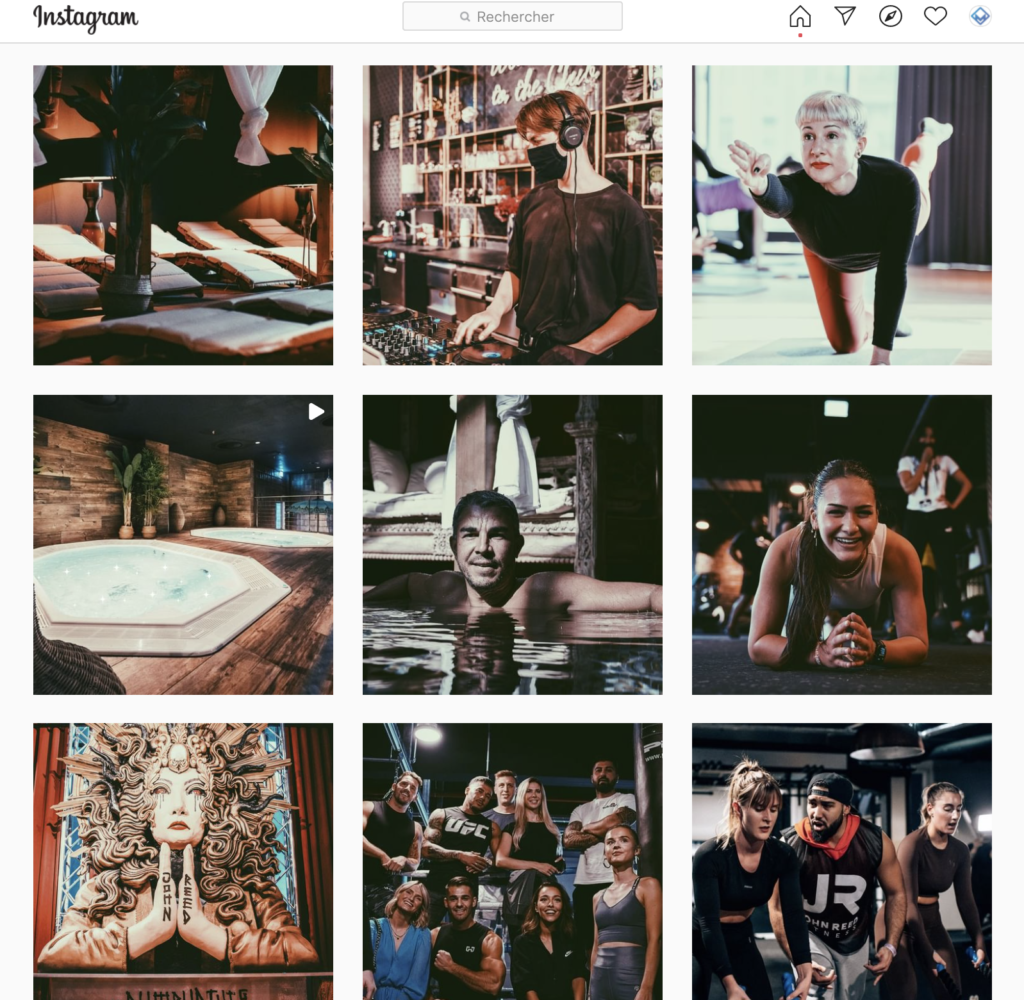Open direct messages paper plane icon
The height and width of the screenshot is (1000, 1024).
pos(845,16)
